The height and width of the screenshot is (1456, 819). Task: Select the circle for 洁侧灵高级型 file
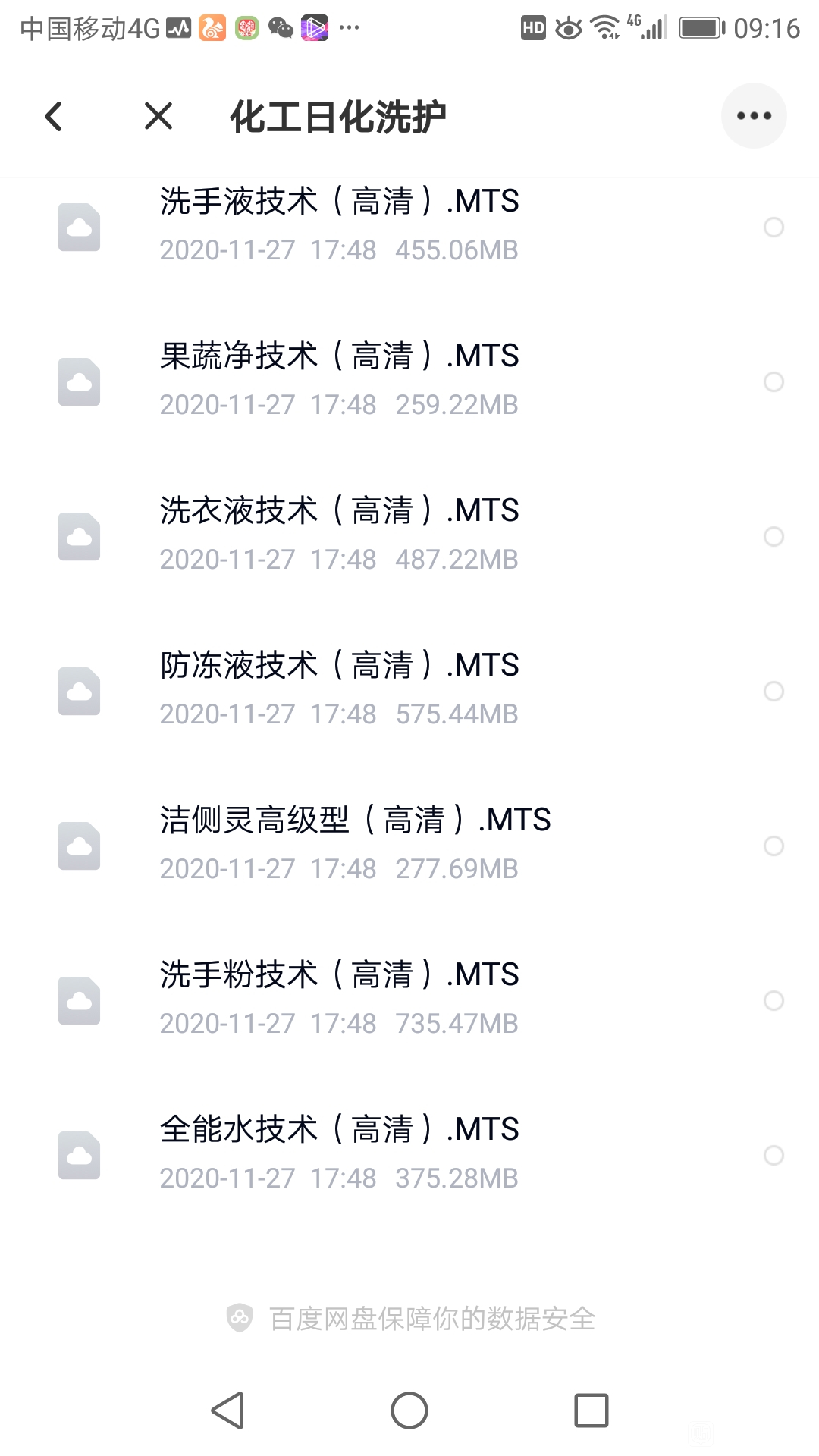[x=773, y=846]
